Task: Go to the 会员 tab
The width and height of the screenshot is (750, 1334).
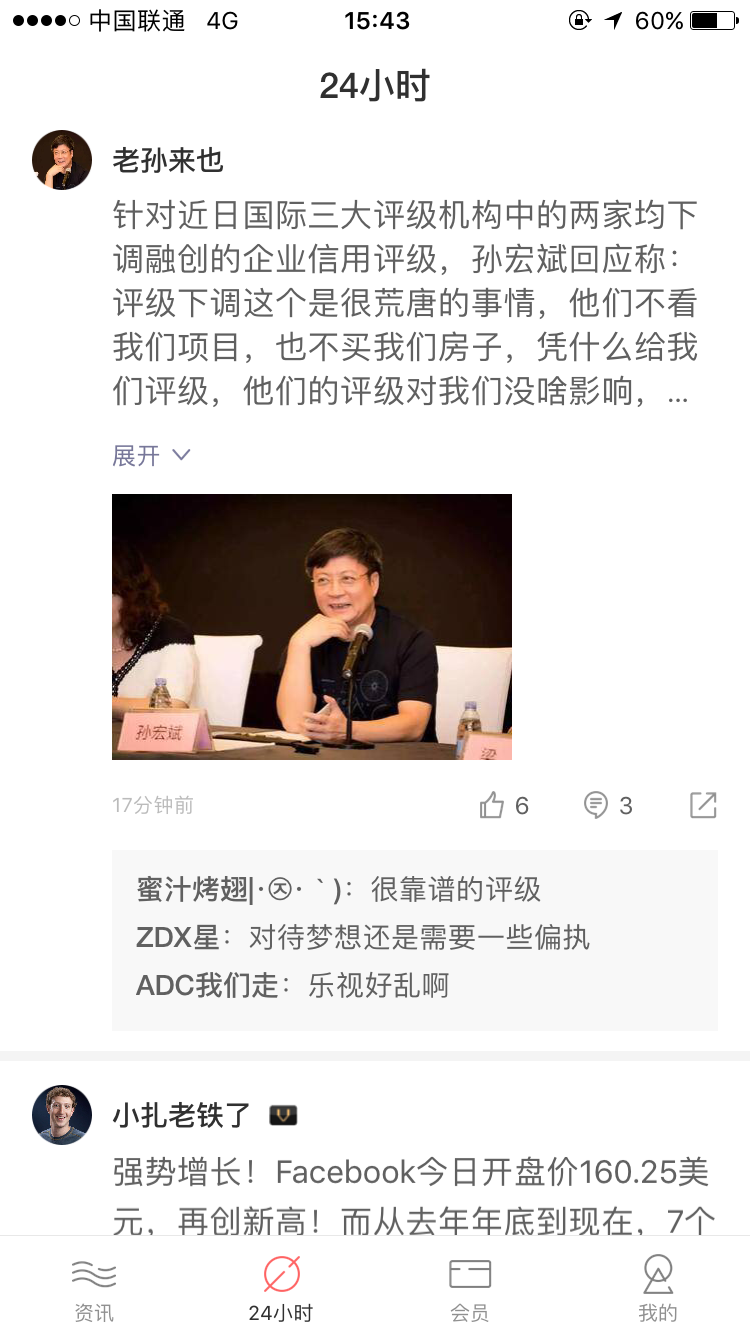Action: pyautogui.click(x=469, y=1289)
